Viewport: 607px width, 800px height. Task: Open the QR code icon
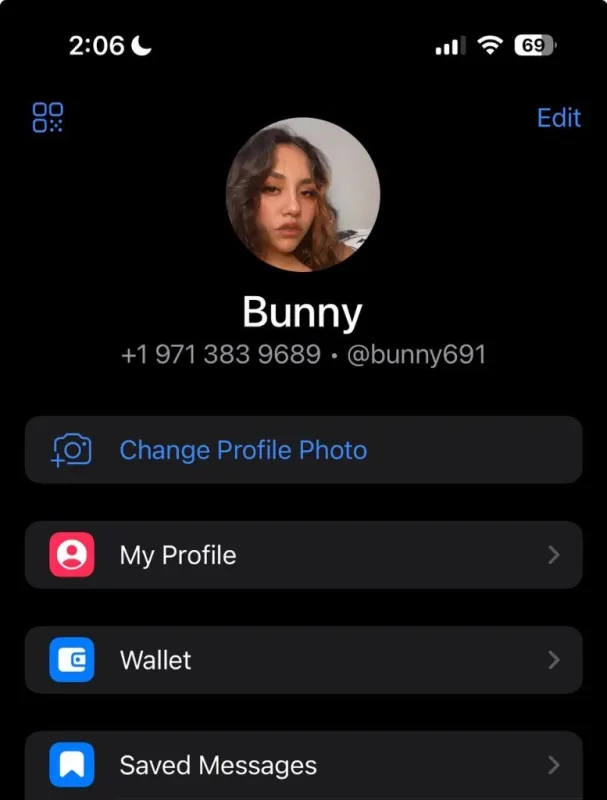click(48, 117)
